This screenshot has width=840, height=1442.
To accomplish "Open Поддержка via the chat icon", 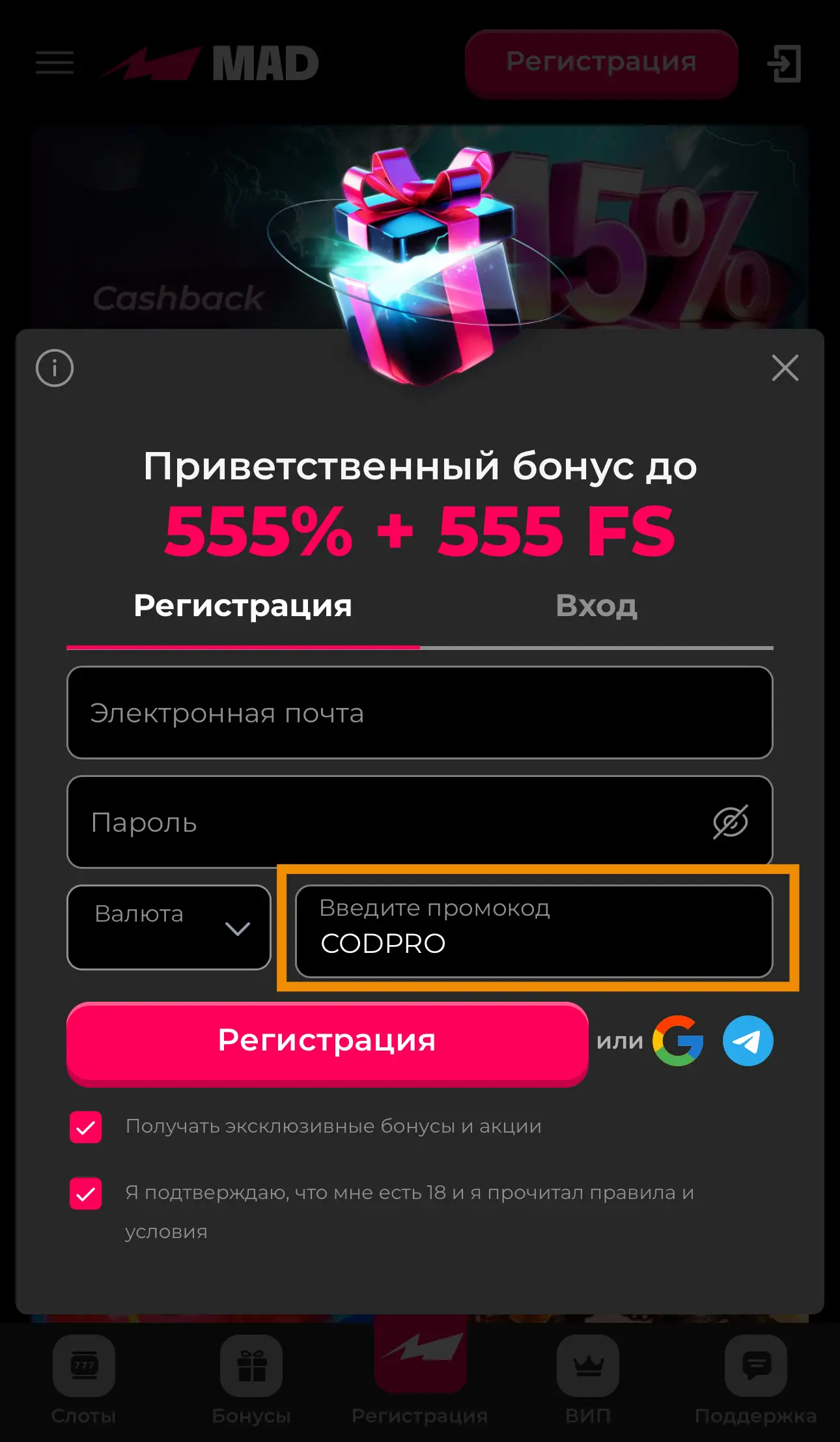I will (755, 1365).
